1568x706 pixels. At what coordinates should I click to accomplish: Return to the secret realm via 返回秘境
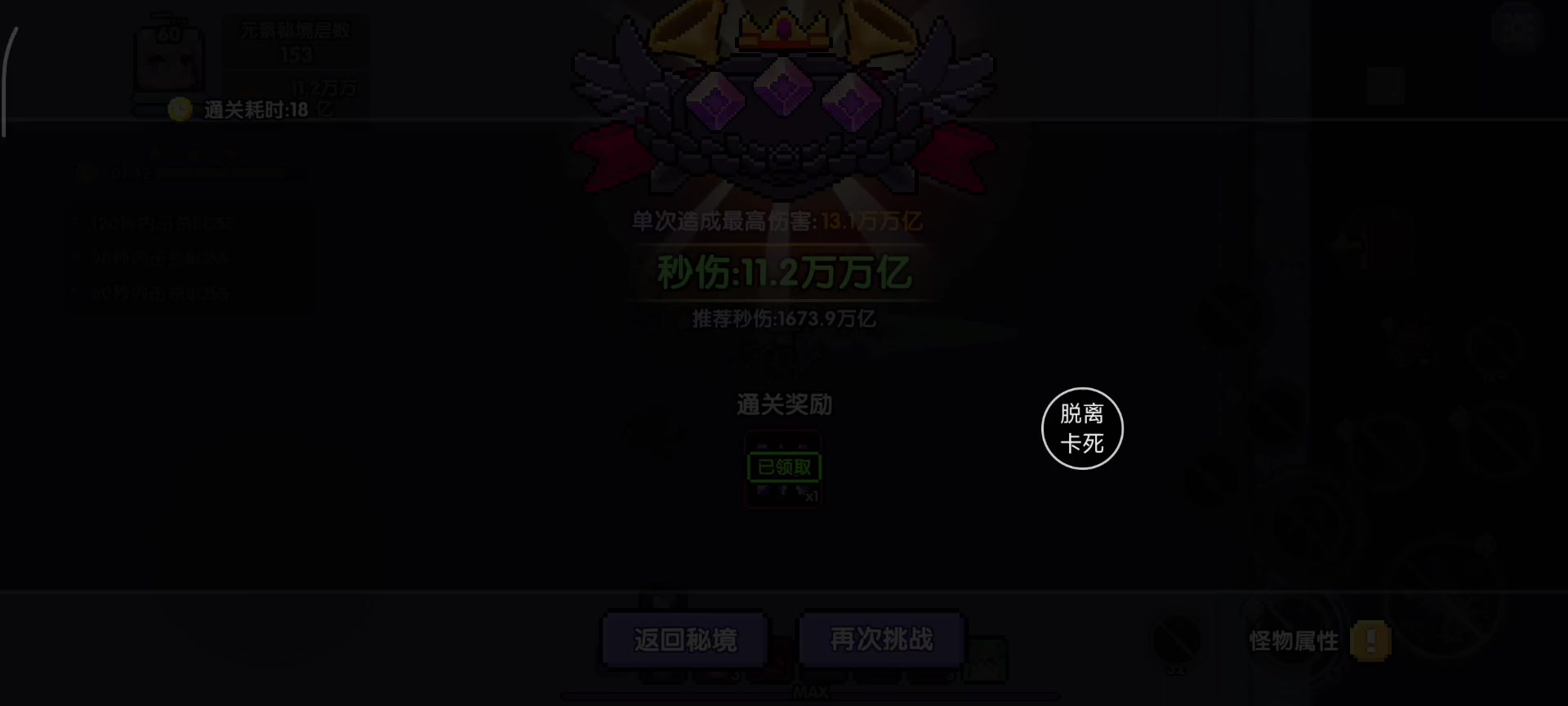pyautogui.click(x=685, y=639)
